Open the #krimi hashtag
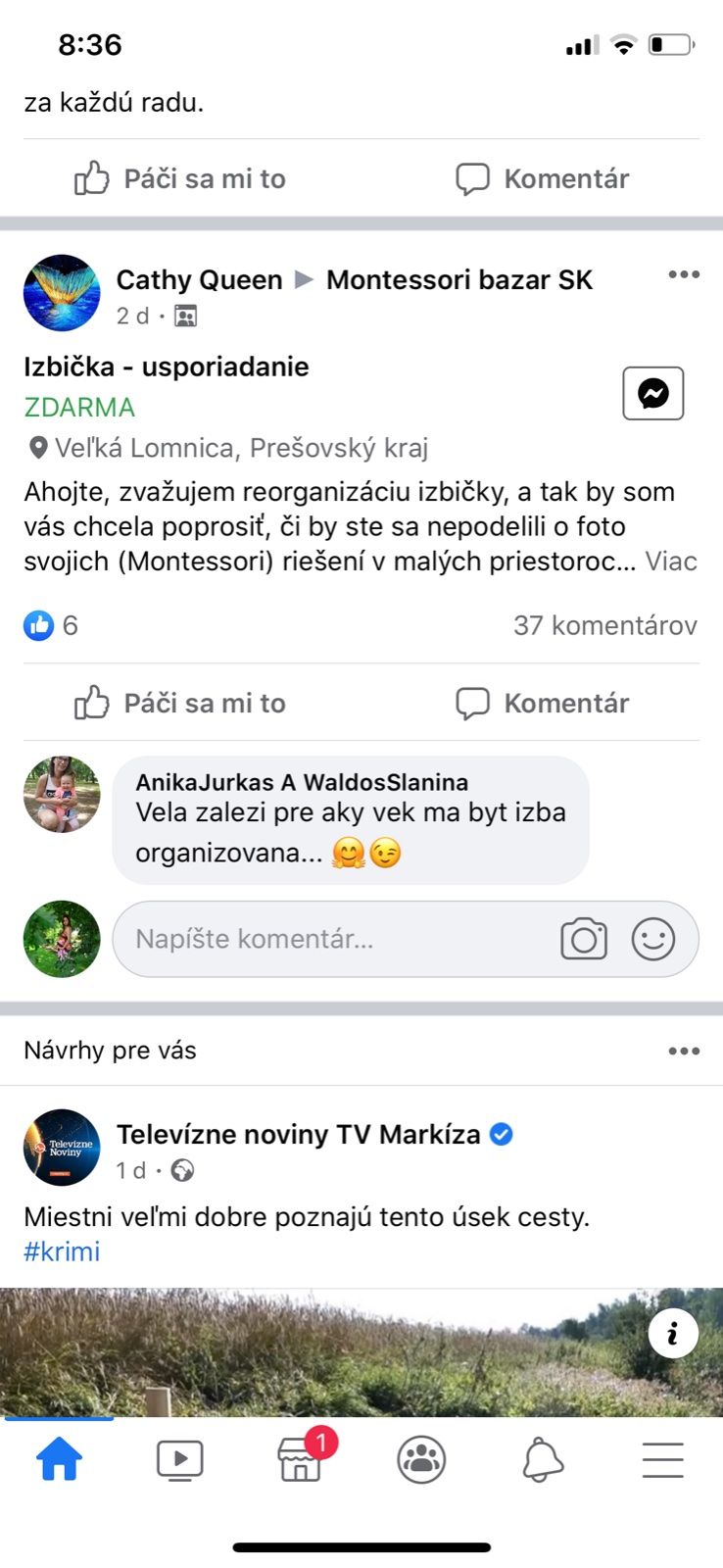This screenshot has width=723, height=1568. [x=62, y=1251]
